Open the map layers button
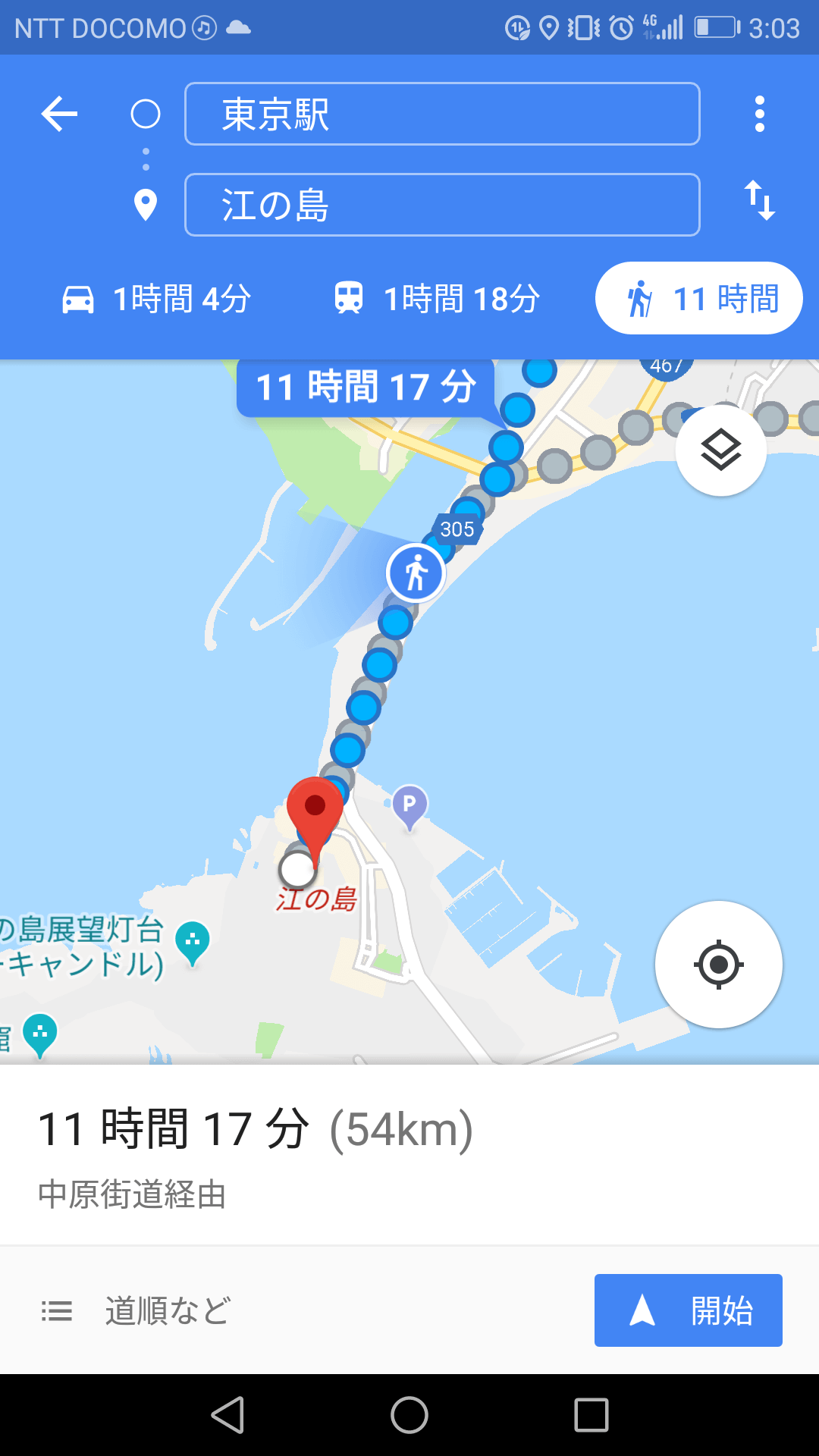This screenshot has height=1456, width=819. coord(720,450)
